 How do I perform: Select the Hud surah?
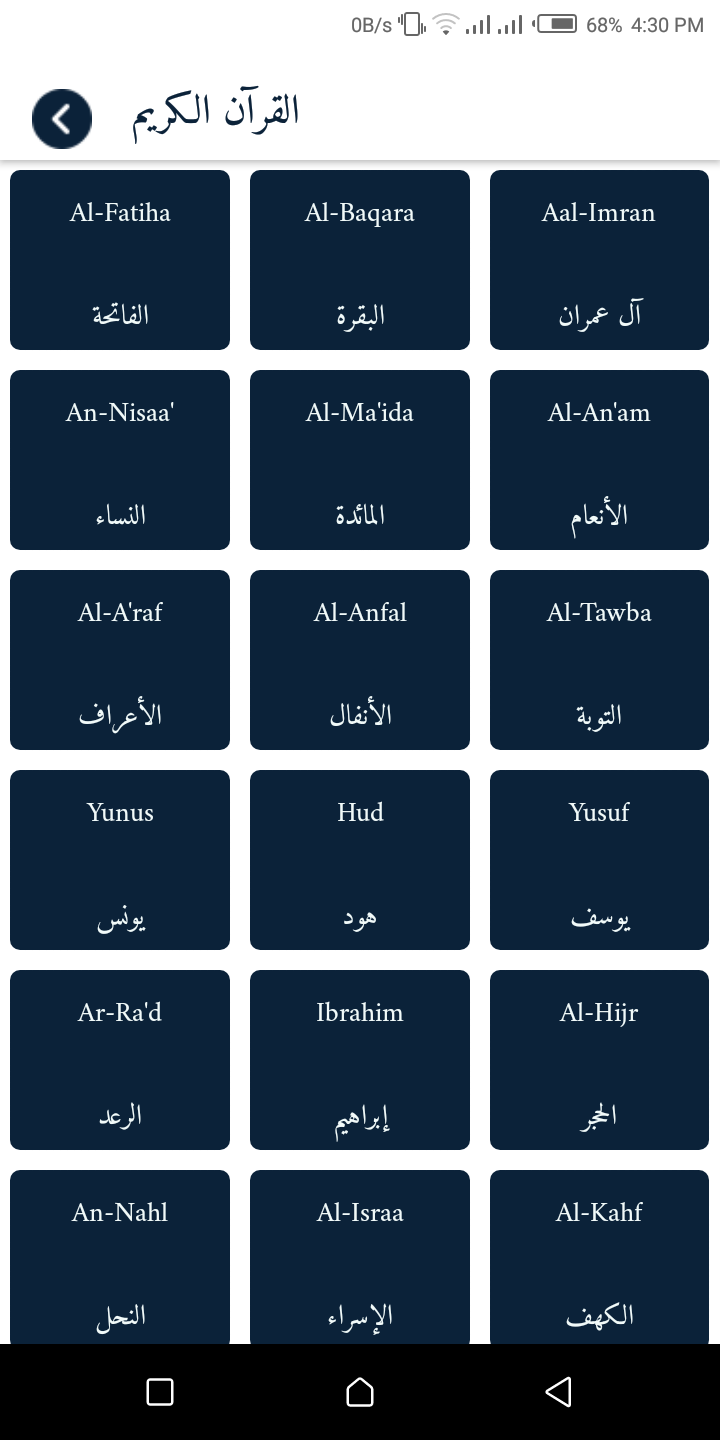point(360,860)
